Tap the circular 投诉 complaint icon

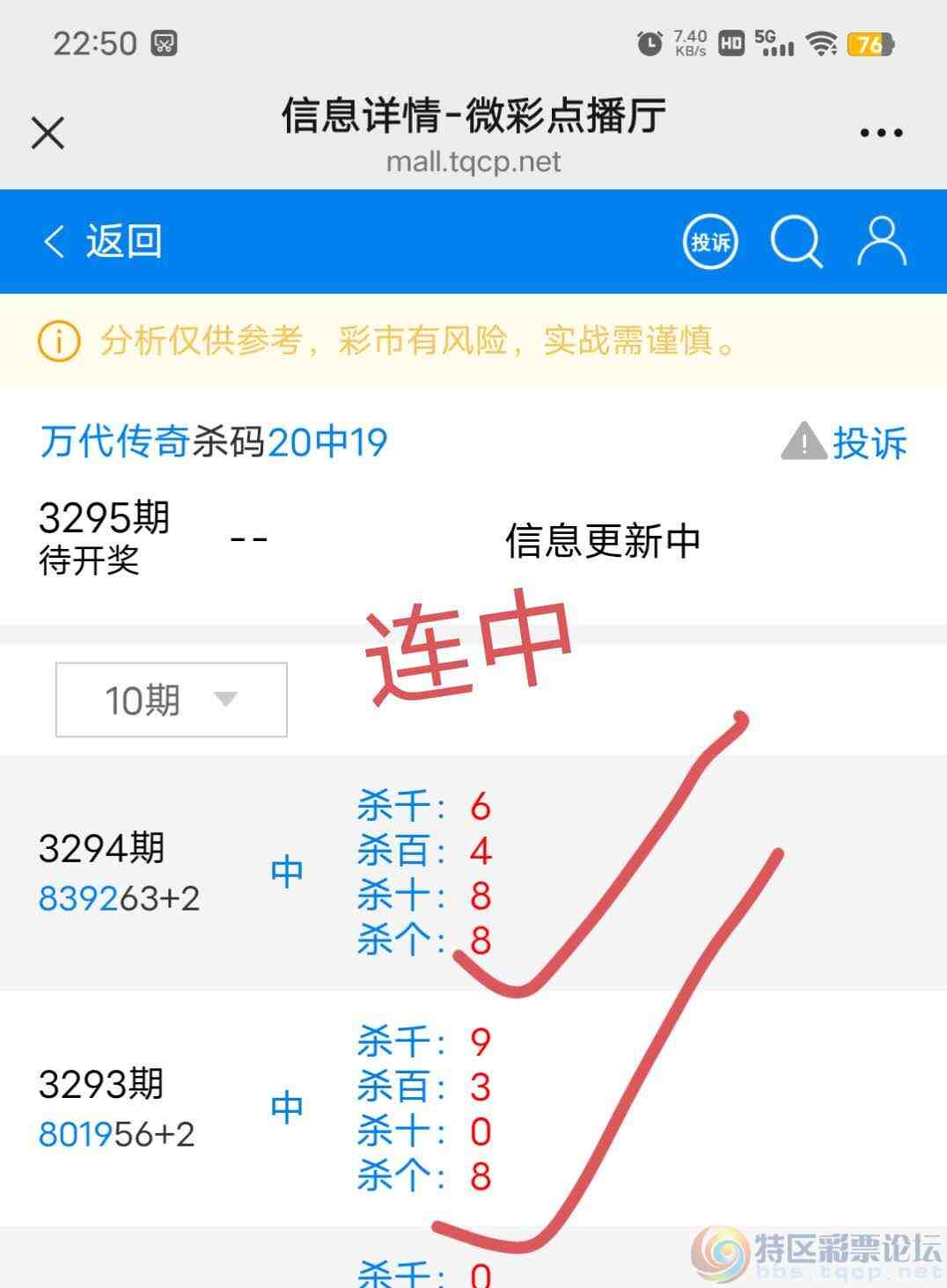coord(709,240)
